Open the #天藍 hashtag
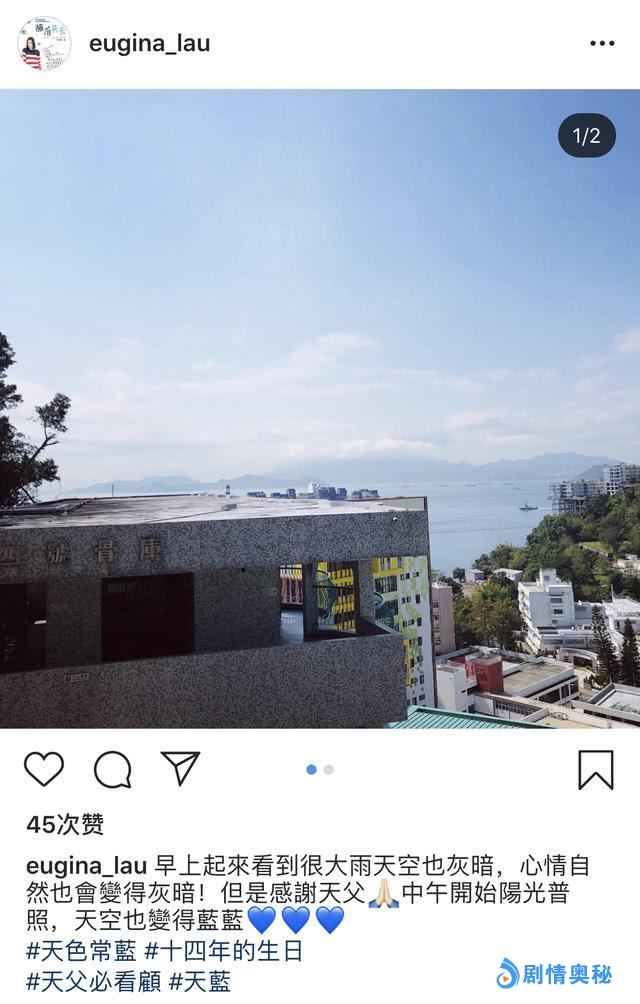The width and height of the screenshot is (640, 1004). click(x=202, y=981)
